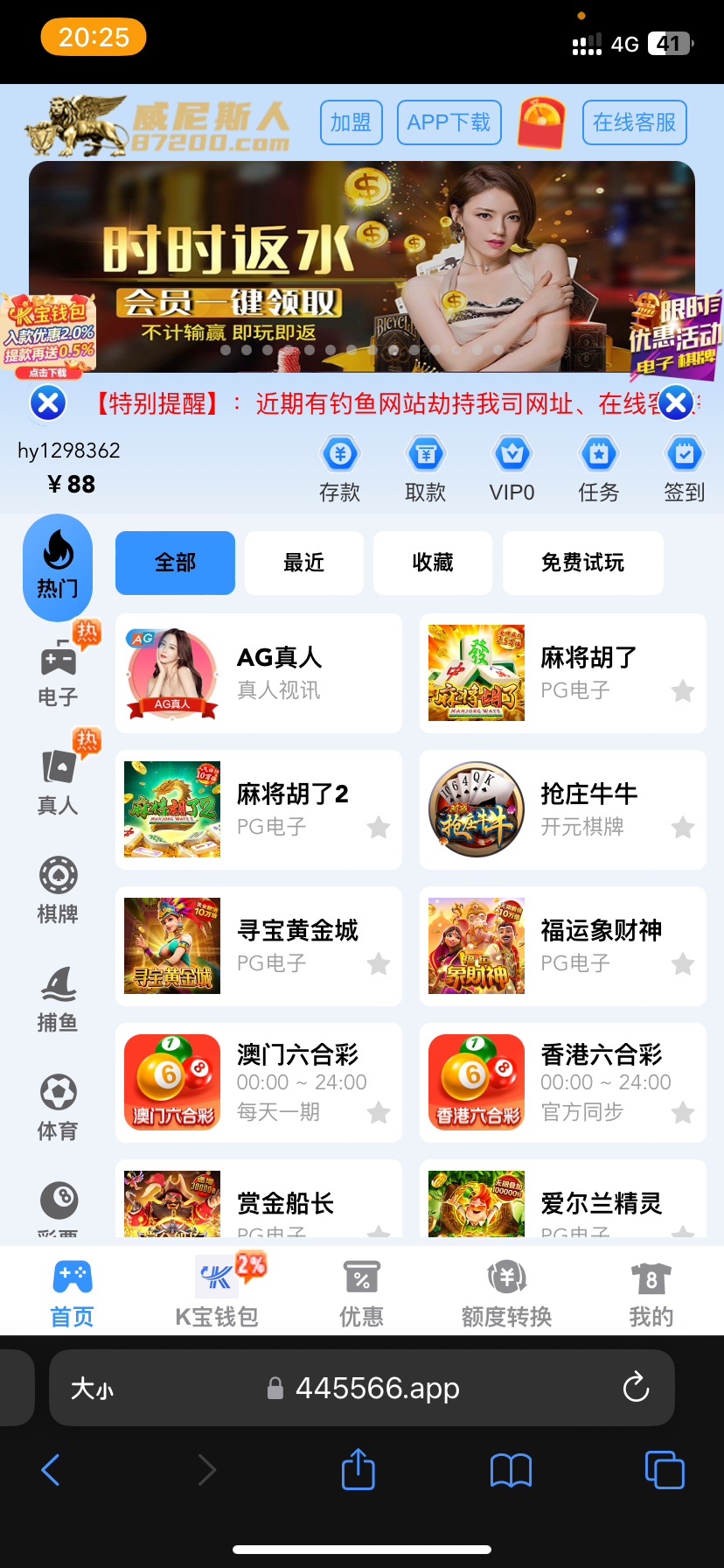Image resolution: width=724 pixels, height=1568 pixels.
Task: Open the AG真人 game card
Action: (258, 673)
